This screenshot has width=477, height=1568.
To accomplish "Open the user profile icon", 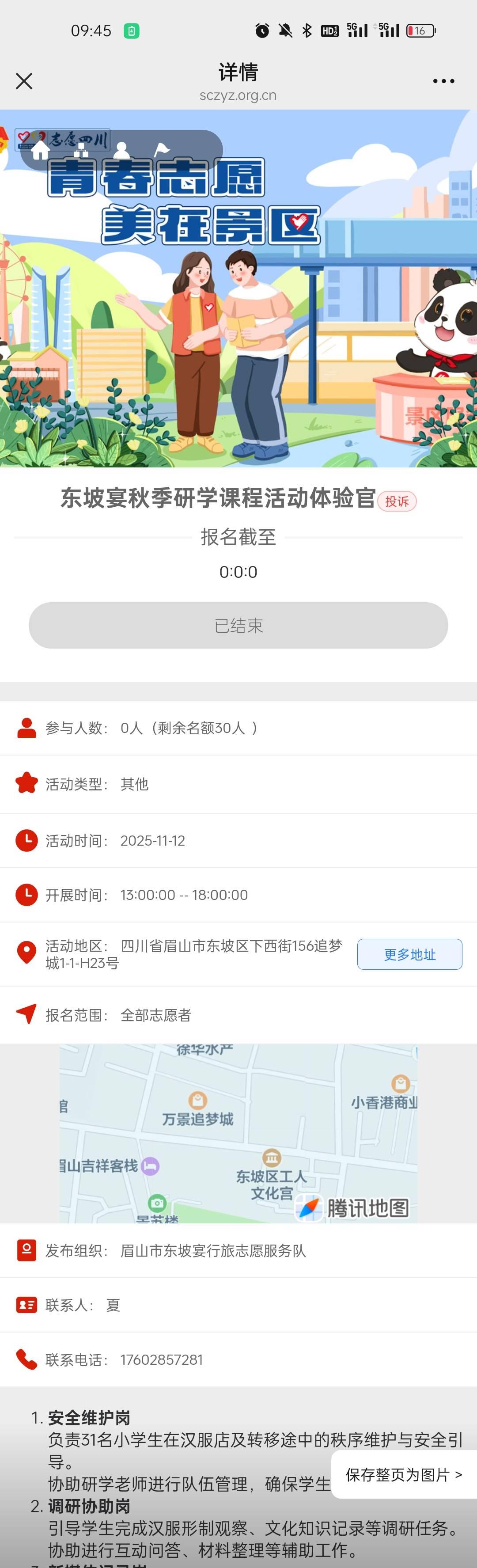I will pos(122,150).
